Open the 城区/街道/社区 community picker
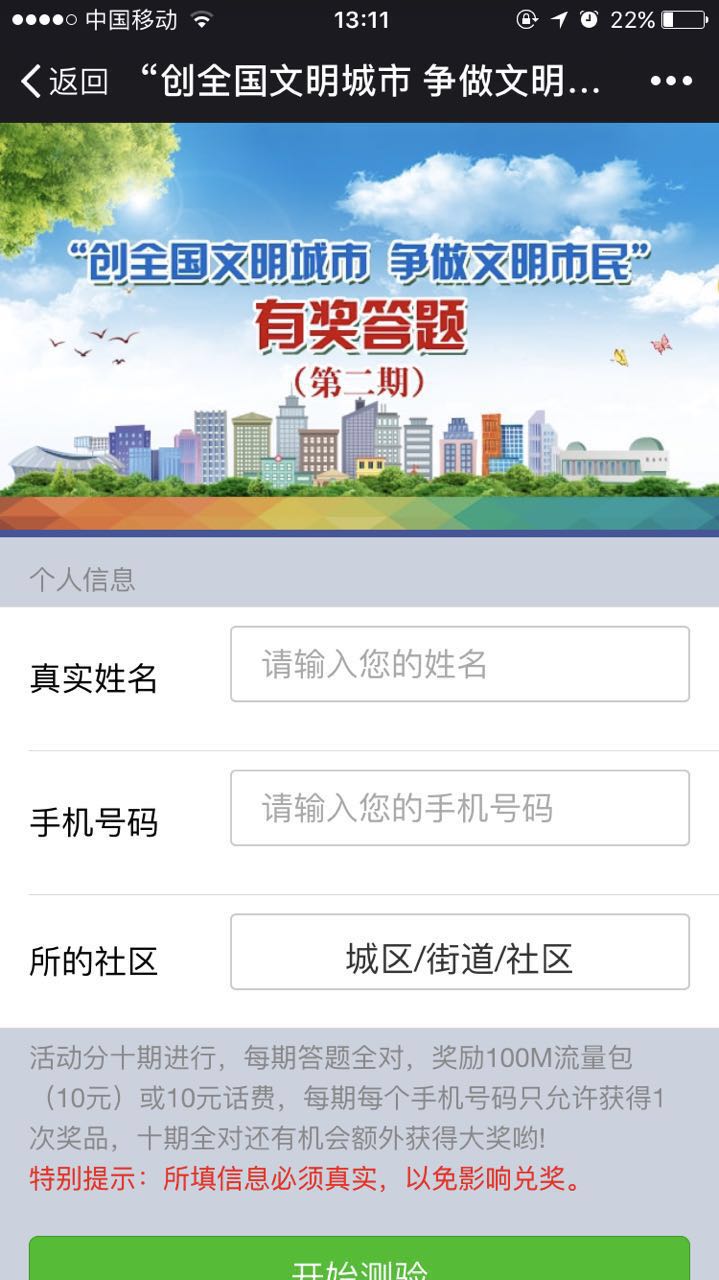Image resolution: width=719 pixels, height=1280 pixels. click(460, 952)
